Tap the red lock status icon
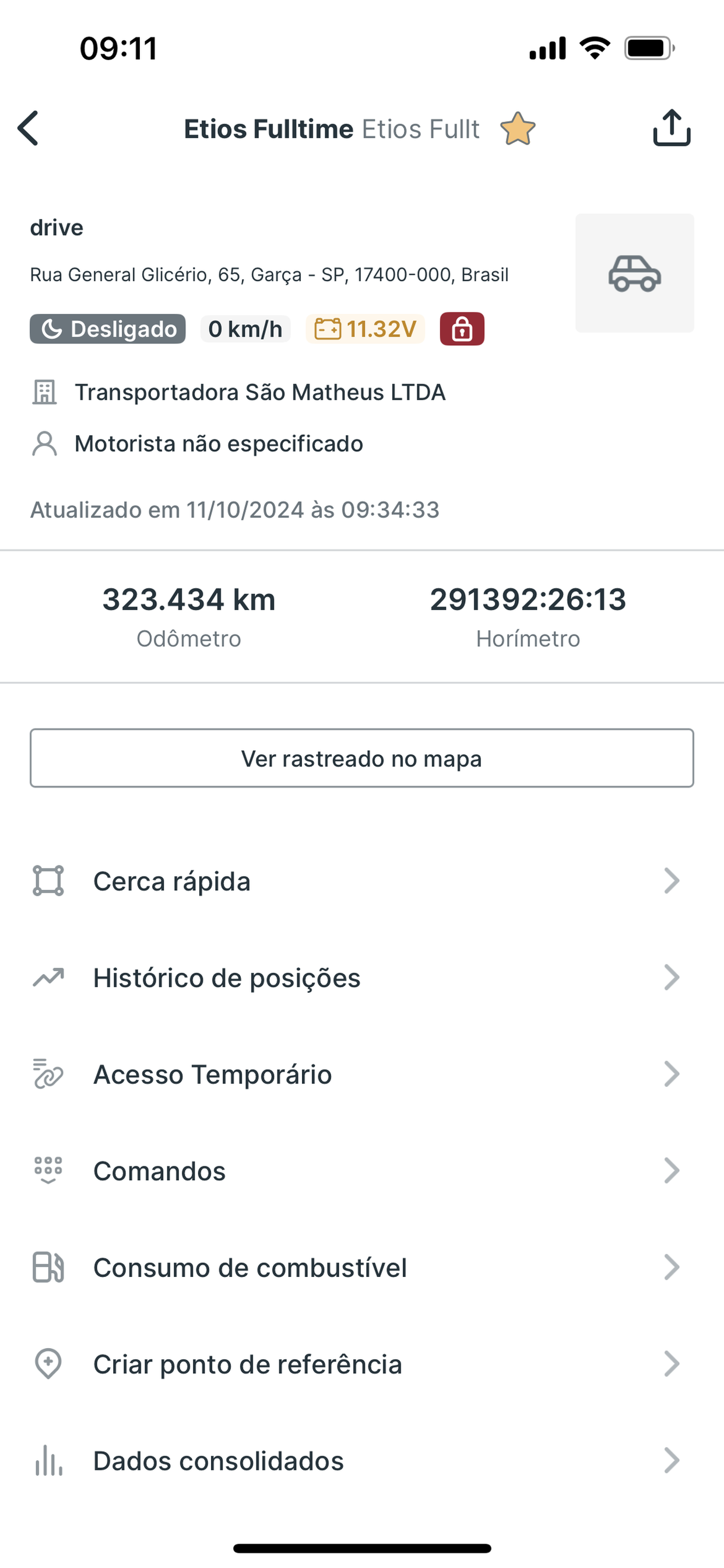724x1568 pixels. click(462, 328)
